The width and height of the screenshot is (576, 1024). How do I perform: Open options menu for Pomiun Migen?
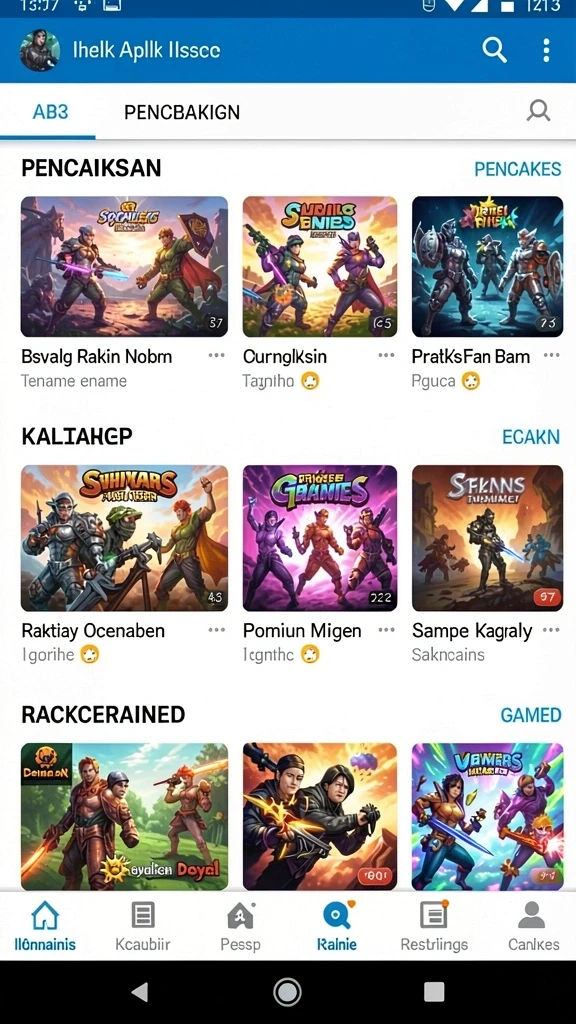tap(387, 630)
